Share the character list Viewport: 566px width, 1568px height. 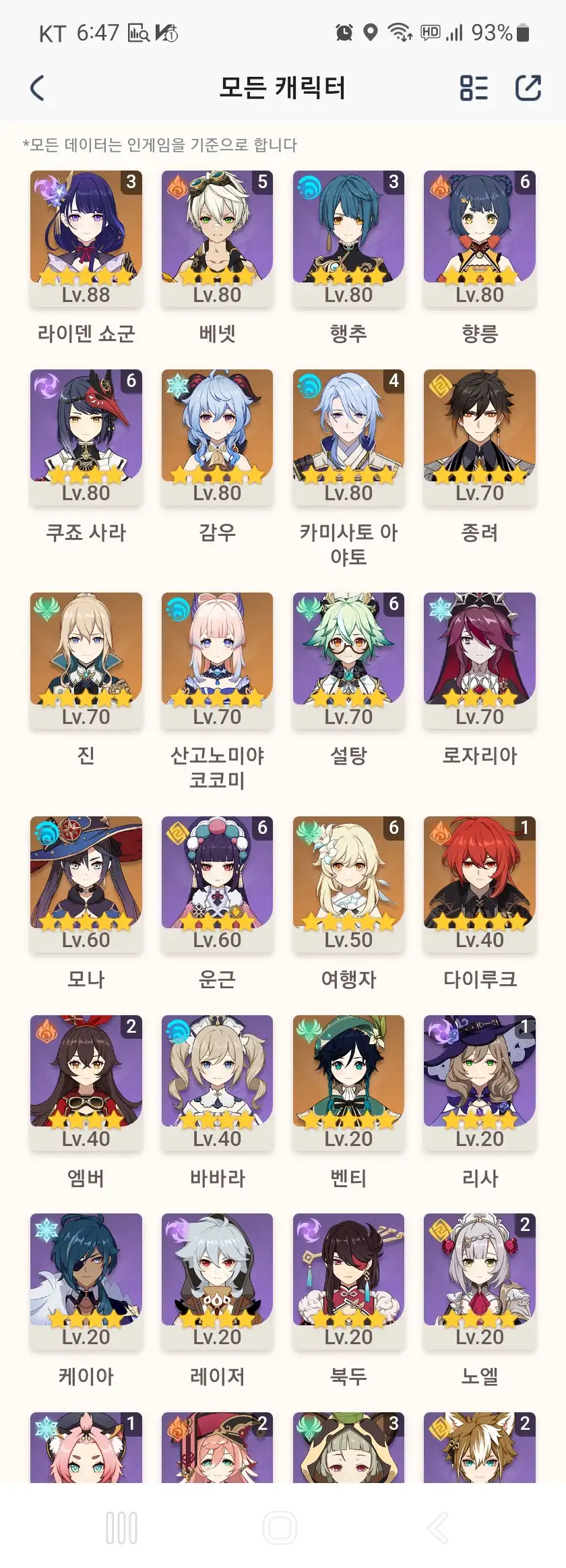tap(528, 88)
